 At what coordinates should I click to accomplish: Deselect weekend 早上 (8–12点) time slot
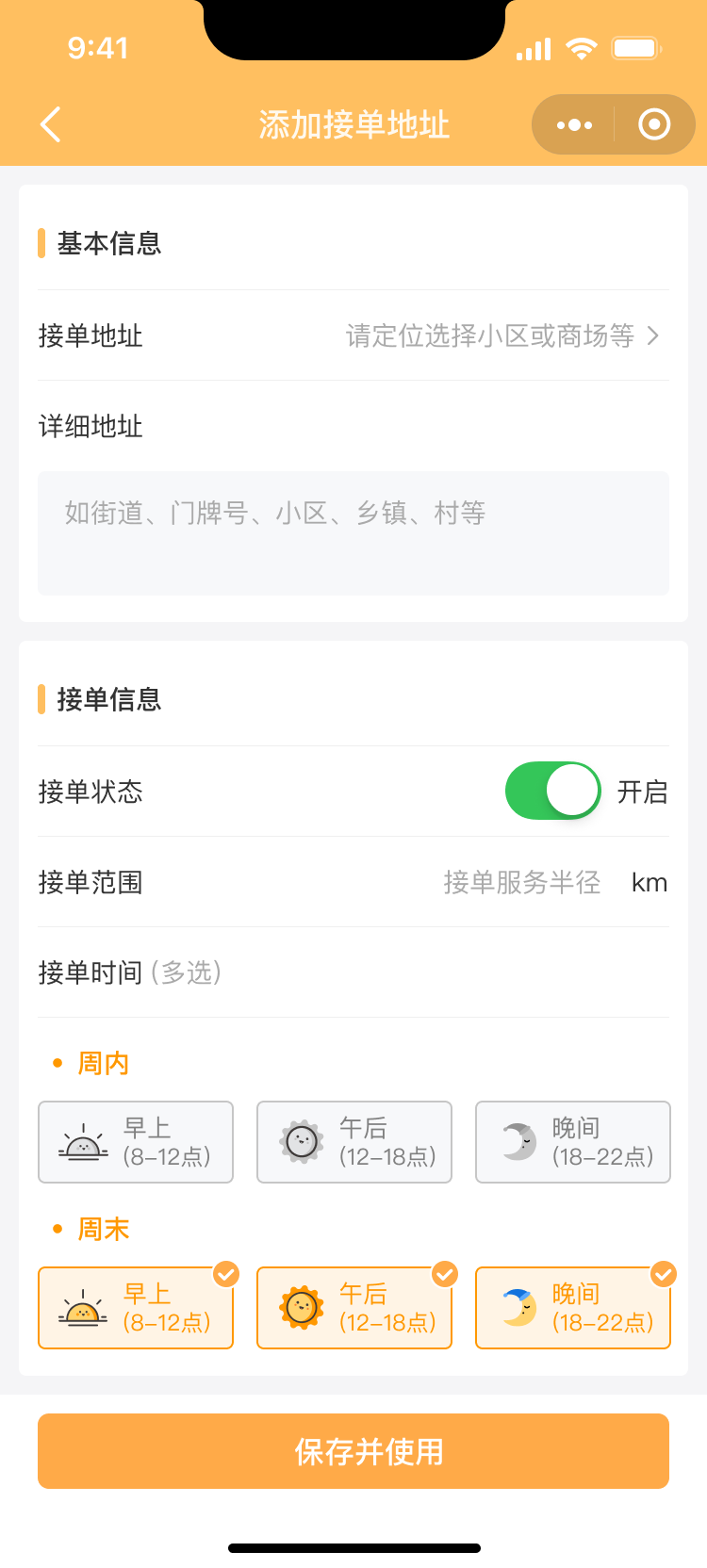tap(136, 1308)
